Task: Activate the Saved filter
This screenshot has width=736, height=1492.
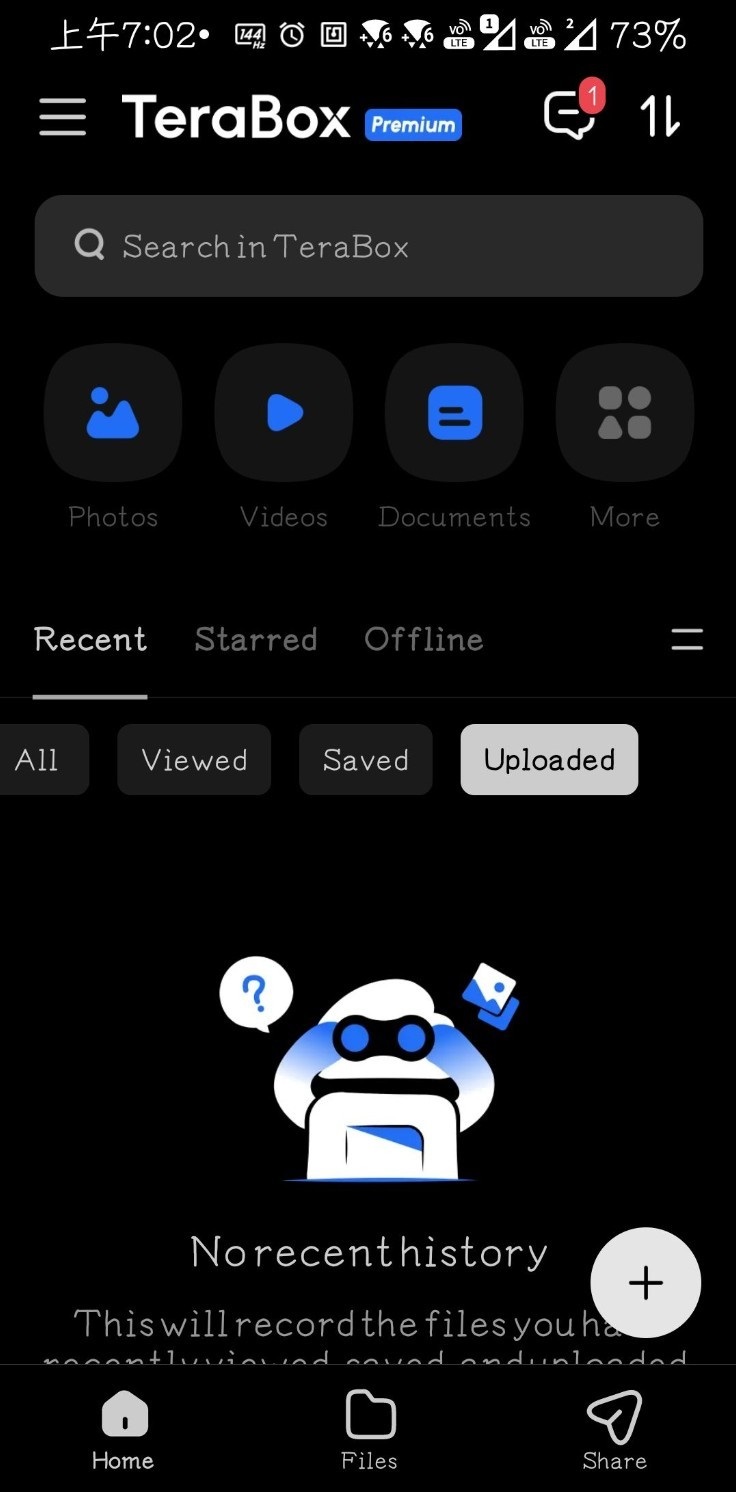Action: pos(366,759)
